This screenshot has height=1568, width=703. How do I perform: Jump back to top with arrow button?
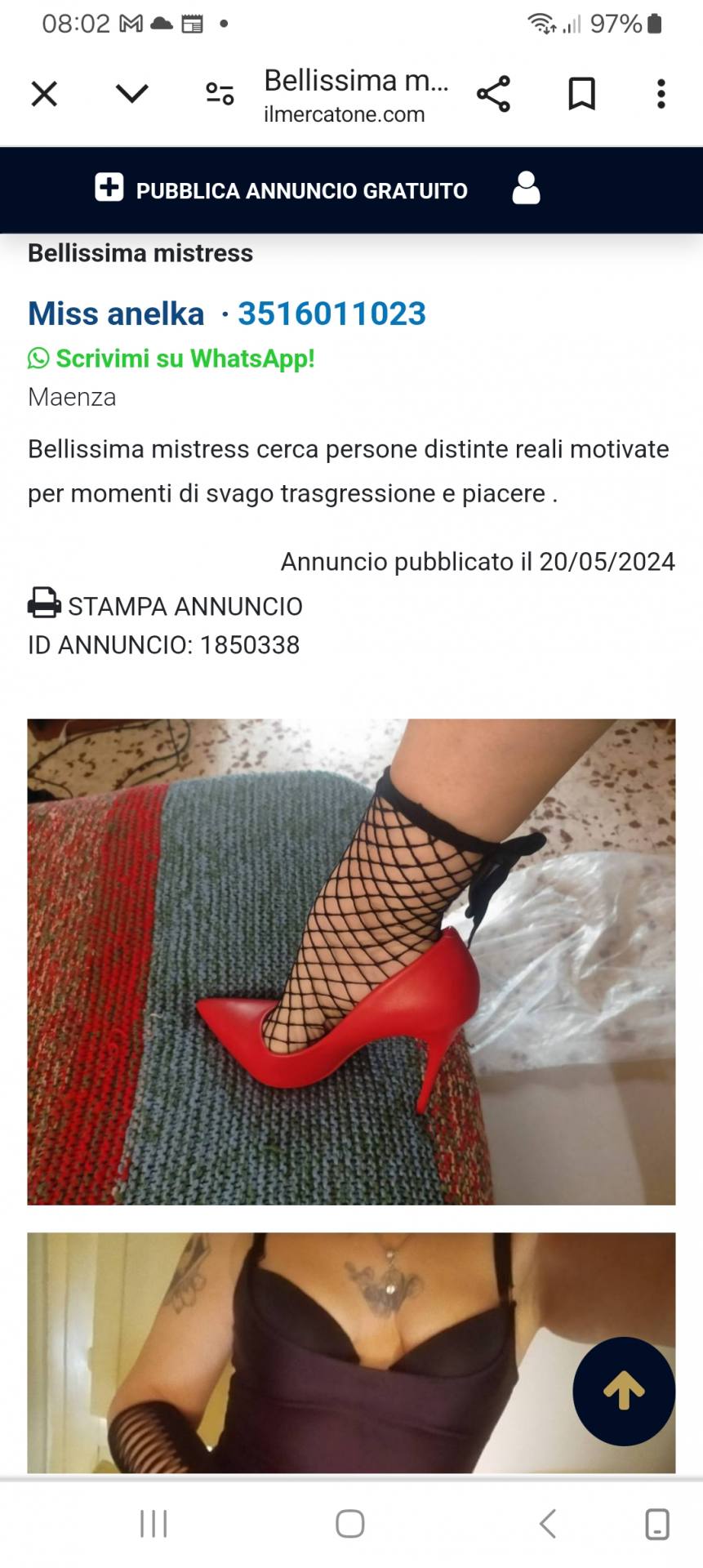click(x=624, y=1391)
